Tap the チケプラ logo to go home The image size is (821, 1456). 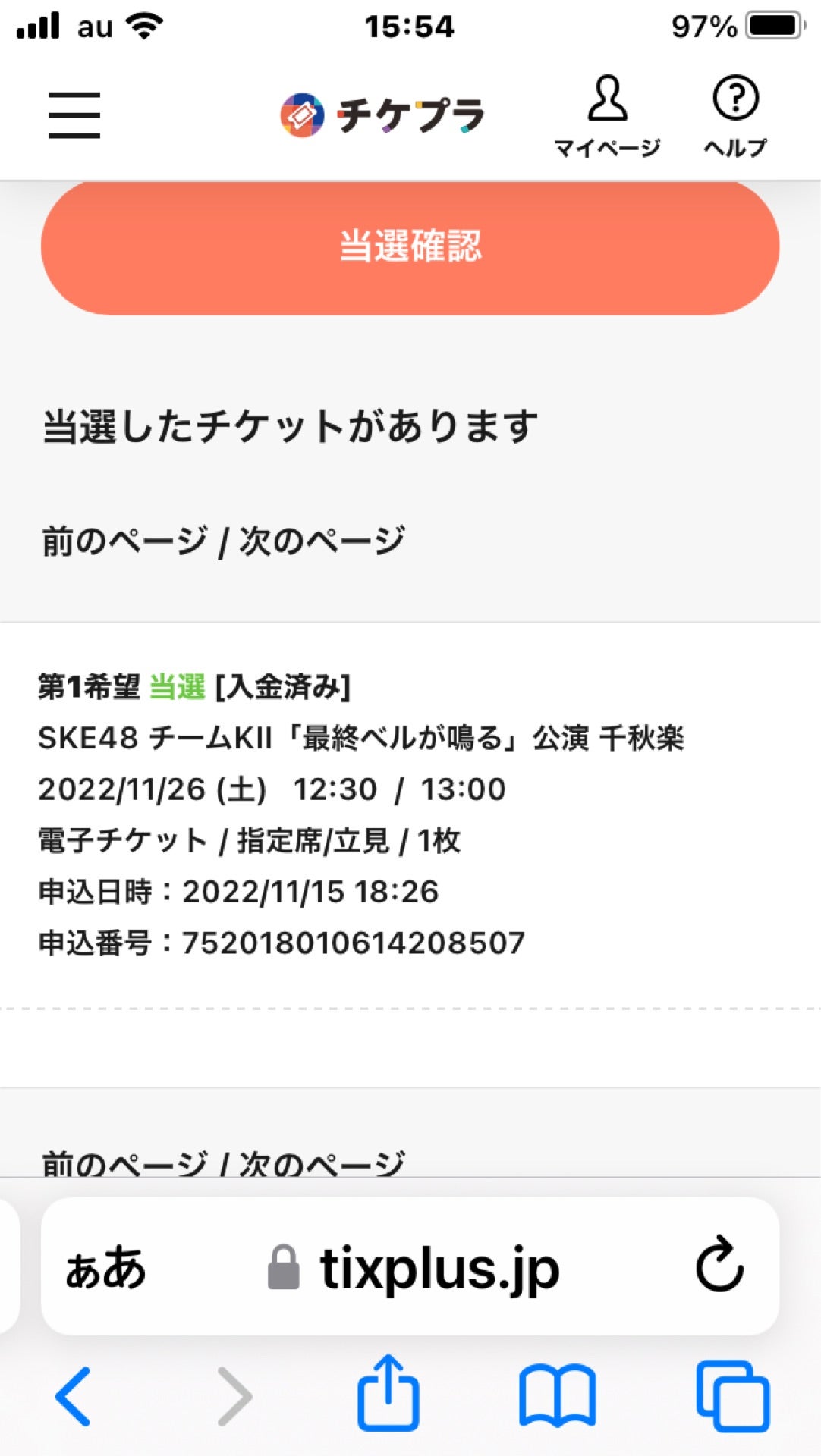point(382,115)
